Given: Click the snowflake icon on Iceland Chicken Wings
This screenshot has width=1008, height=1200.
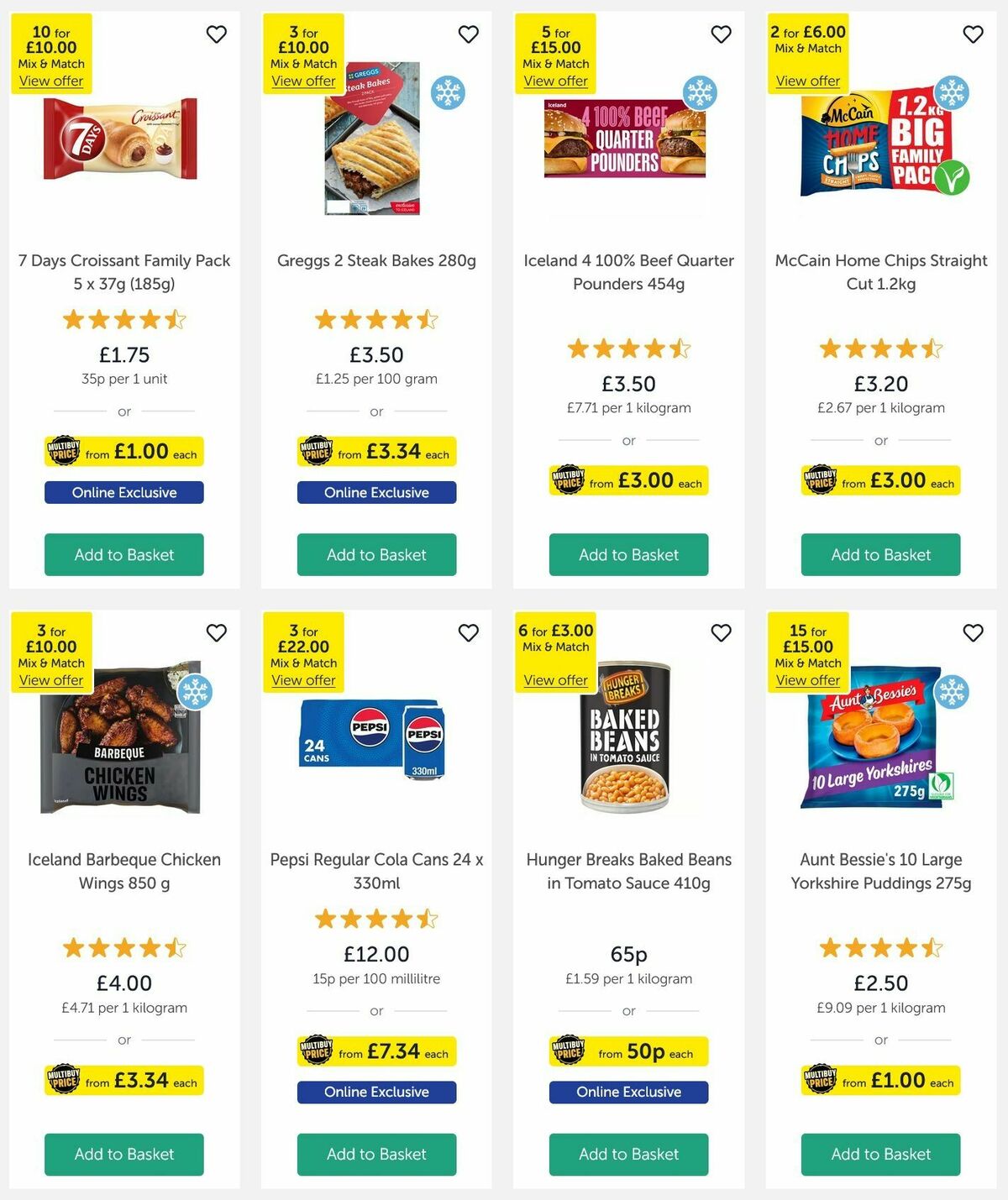Looking at the screenshot, I should click(x=194, y=692).
